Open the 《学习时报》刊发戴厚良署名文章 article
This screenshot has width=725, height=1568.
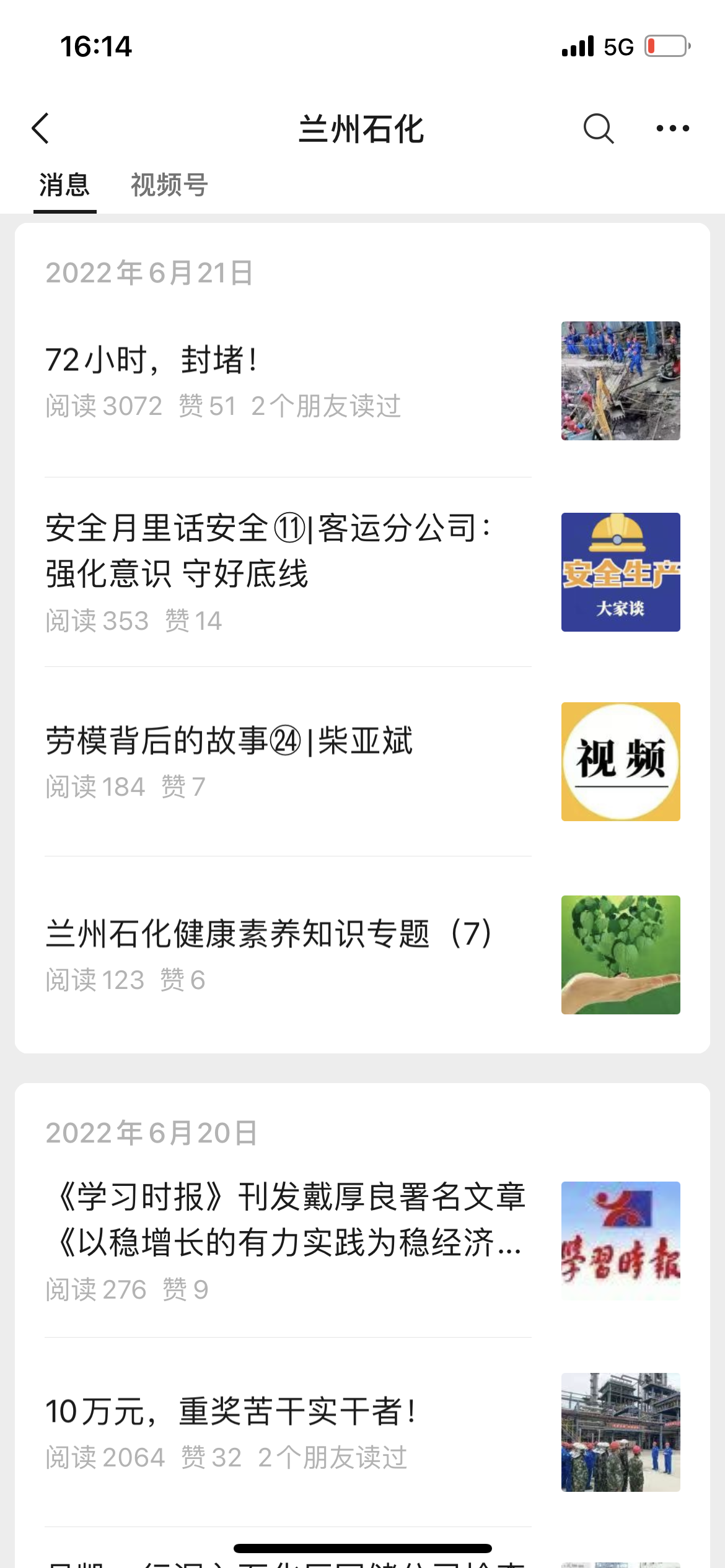(362, 1241)
